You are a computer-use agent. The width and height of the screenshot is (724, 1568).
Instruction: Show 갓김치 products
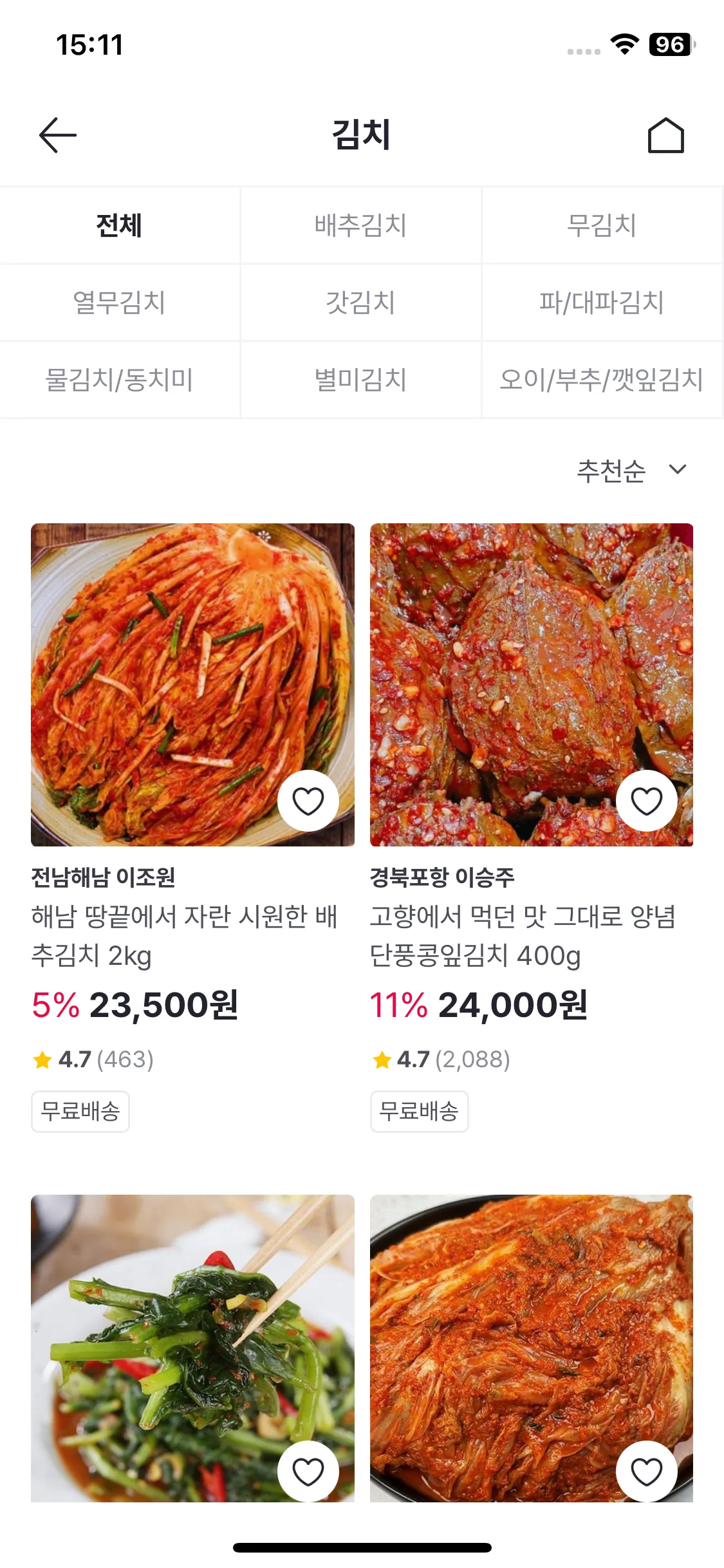click(x=360, y=303)
